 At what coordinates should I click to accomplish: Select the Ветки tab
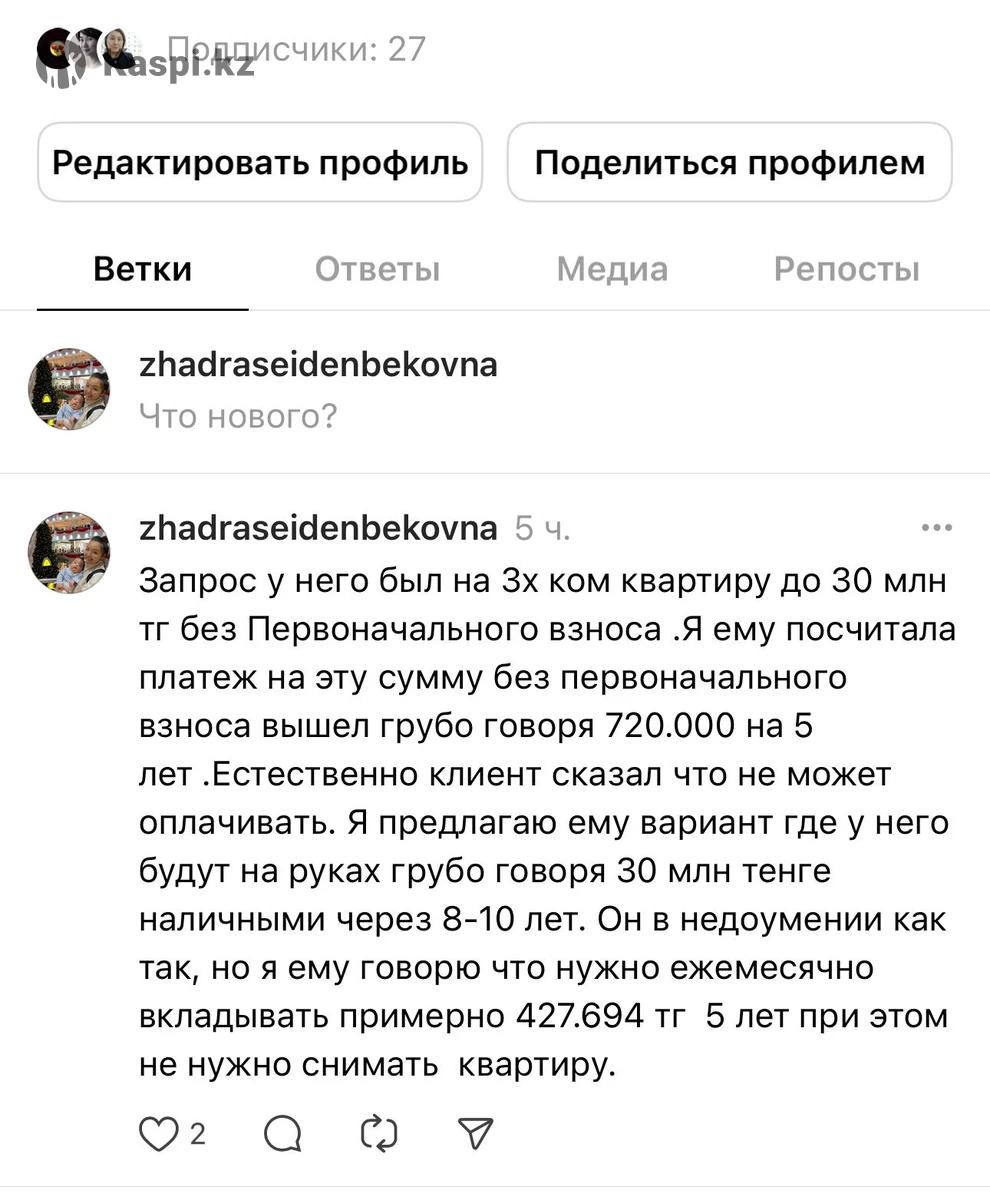tap(142, 269)
